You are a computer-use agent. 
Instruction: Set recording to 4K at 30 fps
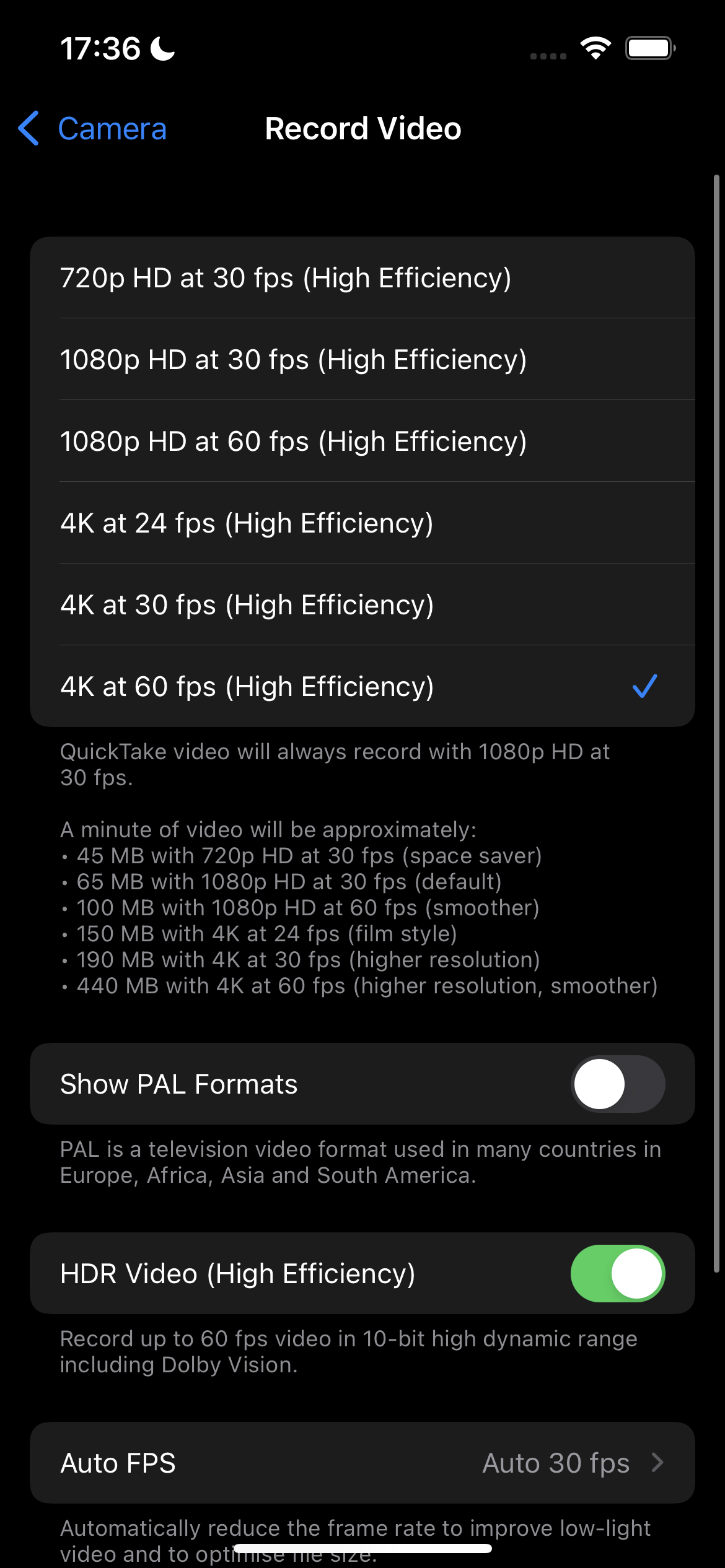click(x=362, y=605)
